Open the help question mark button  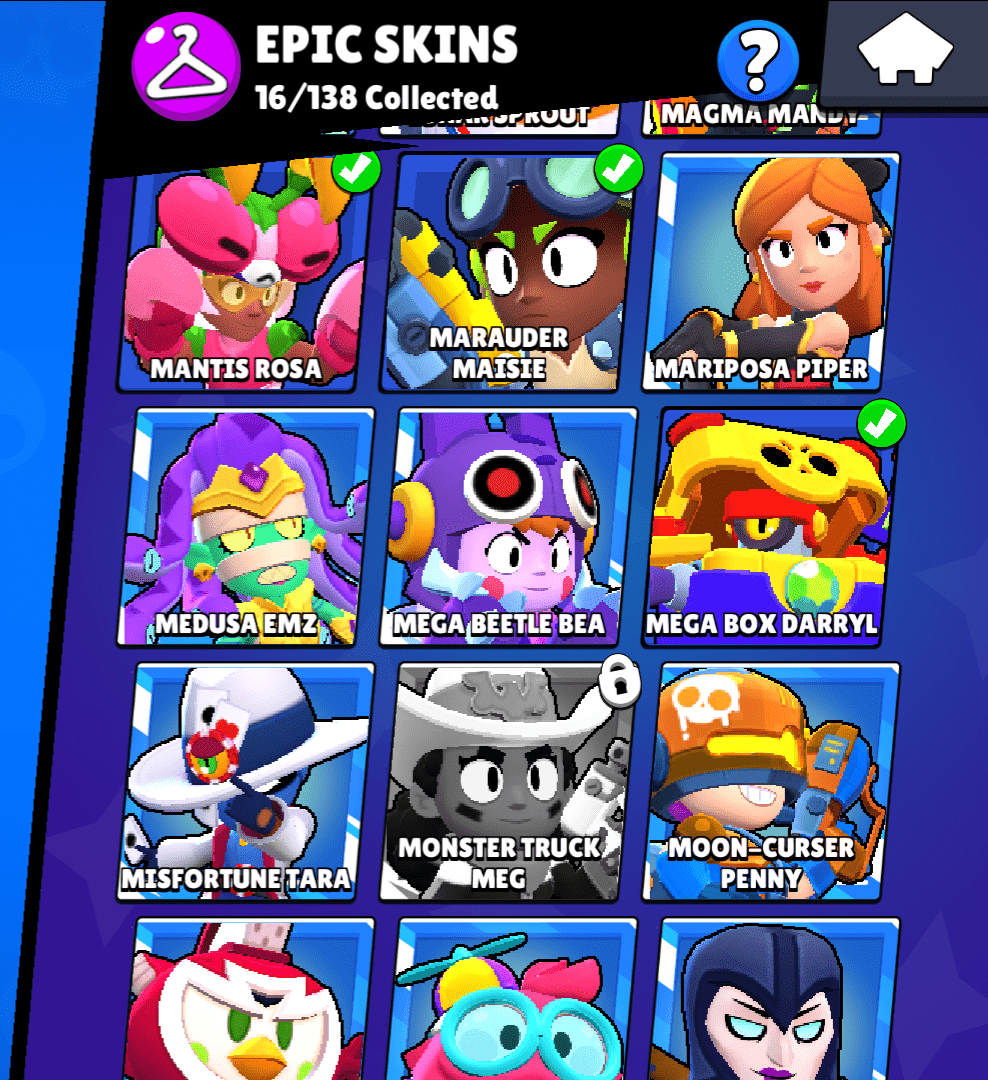click(x=758, y=59)
